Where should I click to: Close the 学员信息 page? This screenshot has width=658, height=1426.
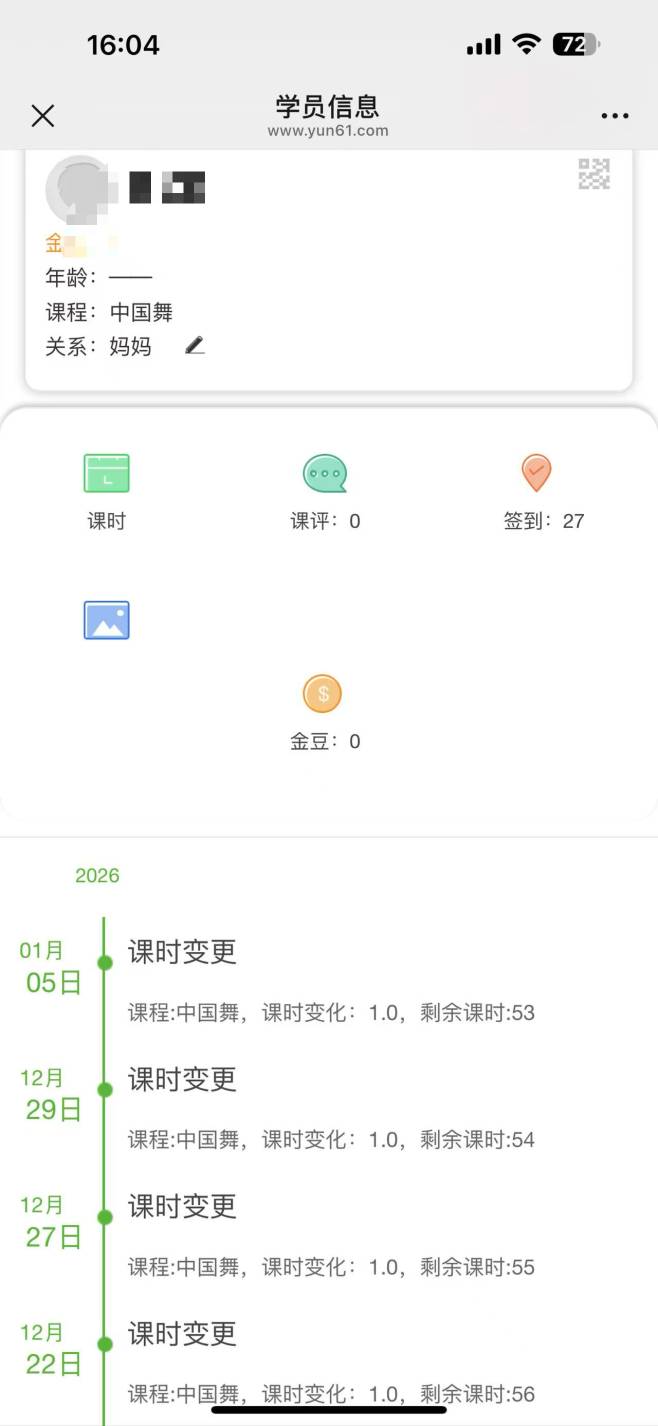click(x=42, y=116)
